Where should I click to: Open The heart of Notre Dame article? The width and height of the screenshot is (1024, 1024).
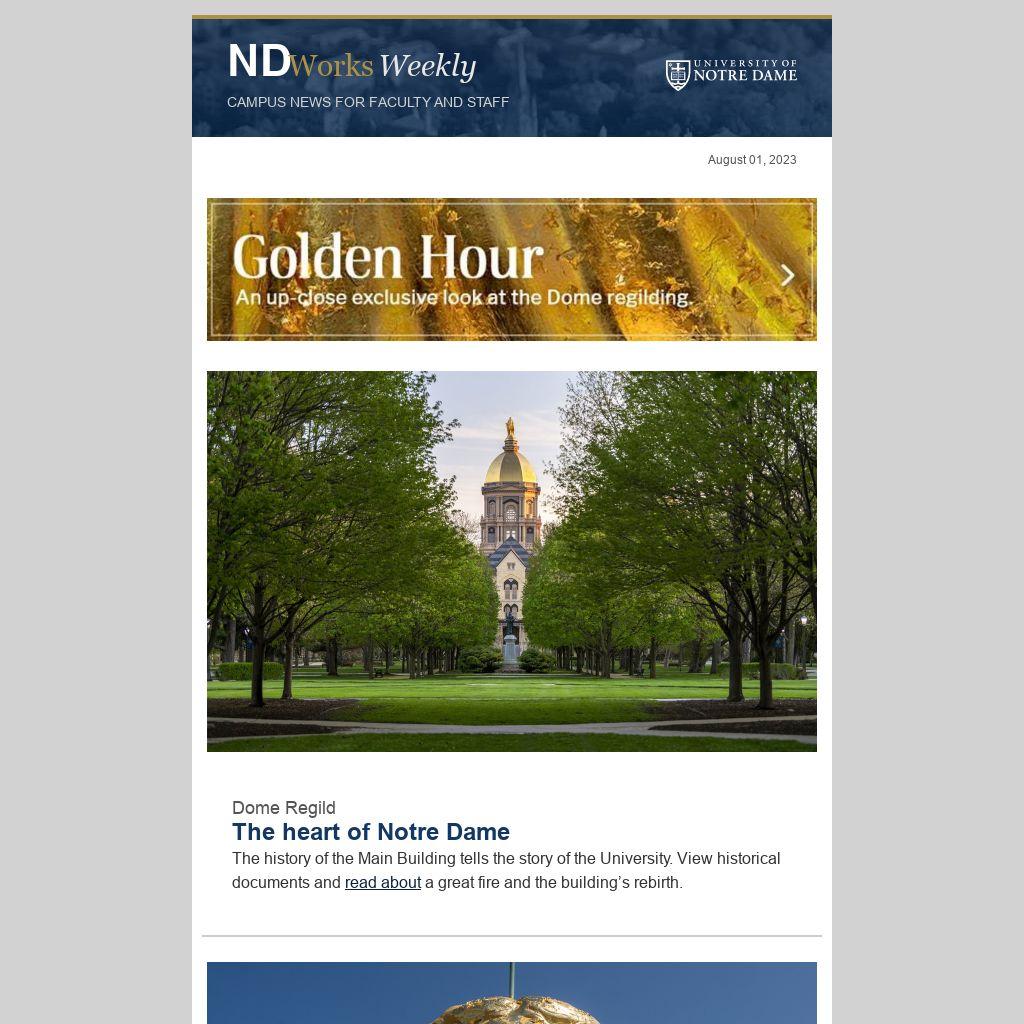tap(370, 832)
